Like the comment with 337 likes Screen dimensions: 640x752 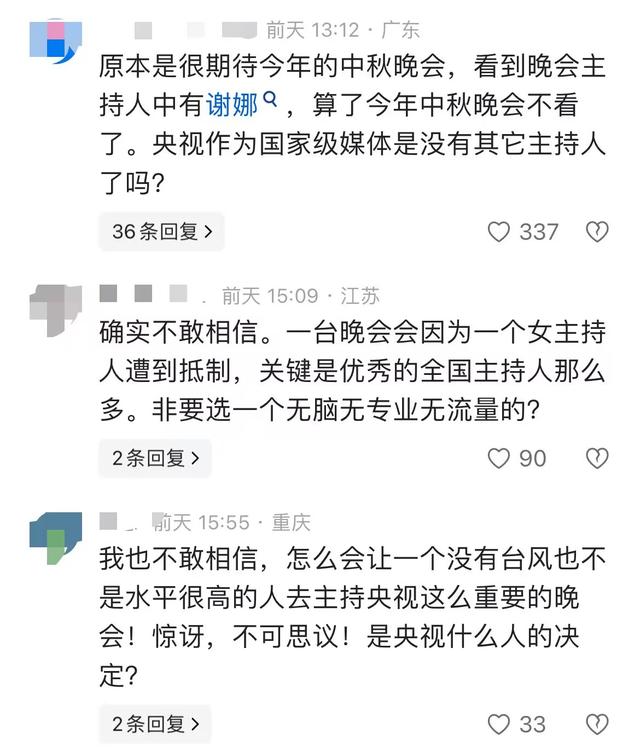pyautogui.click(x=499, y=232)
